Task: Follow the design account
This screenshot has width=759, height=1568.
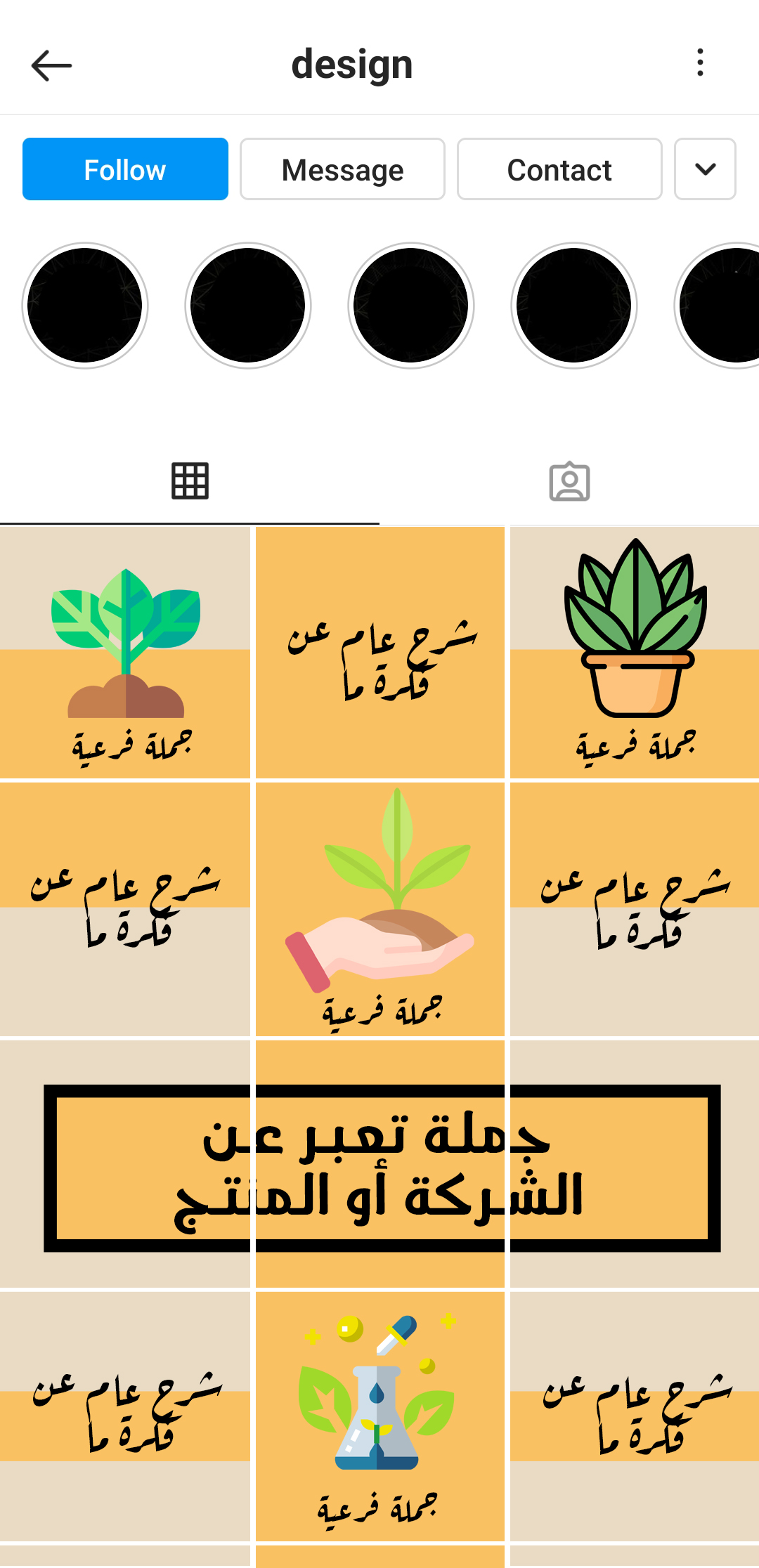Action: (x=125, y=169)
